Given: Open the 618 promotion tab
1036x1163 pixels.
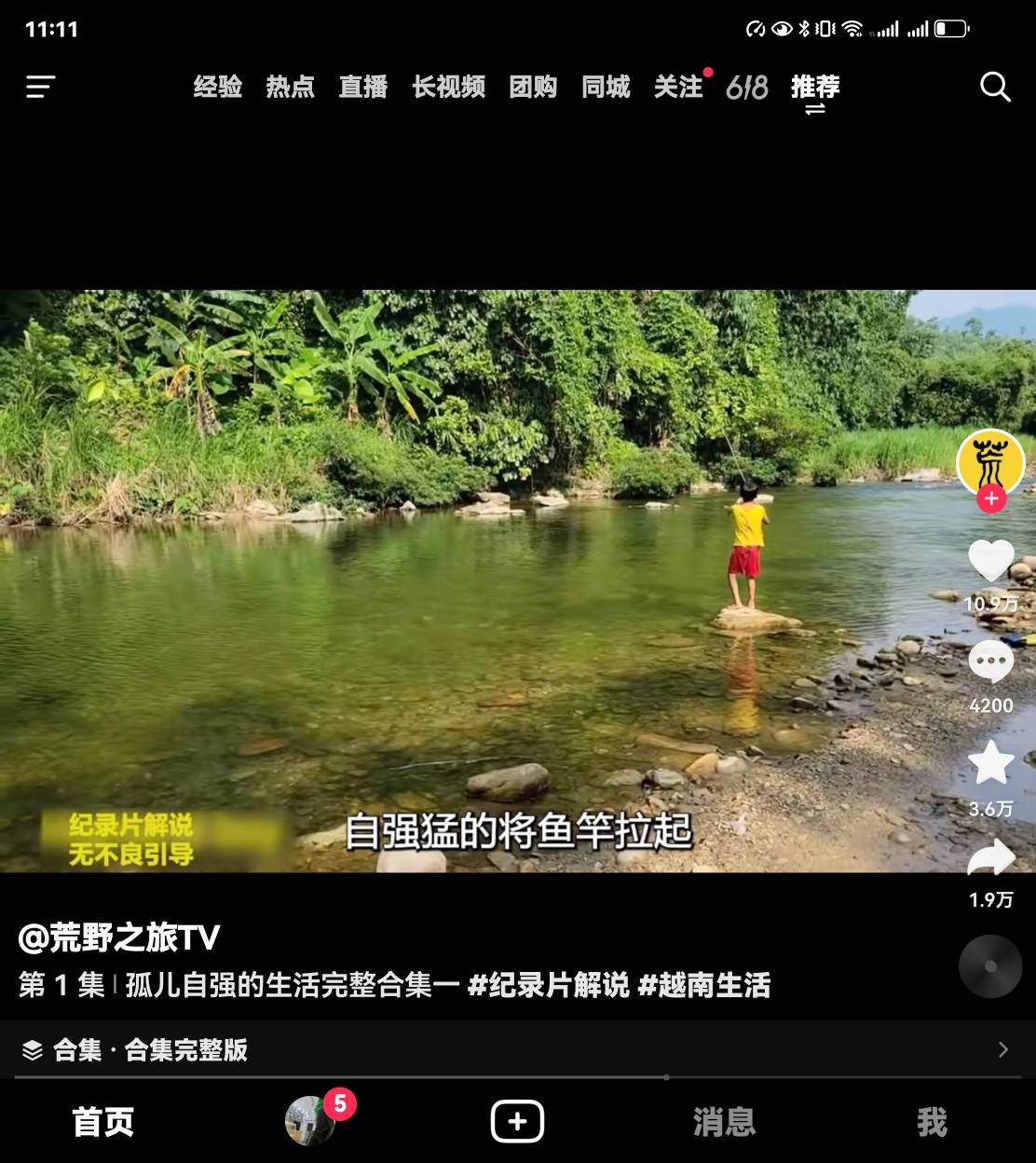Looking at the screenshot, I should (x=747, y=88).
